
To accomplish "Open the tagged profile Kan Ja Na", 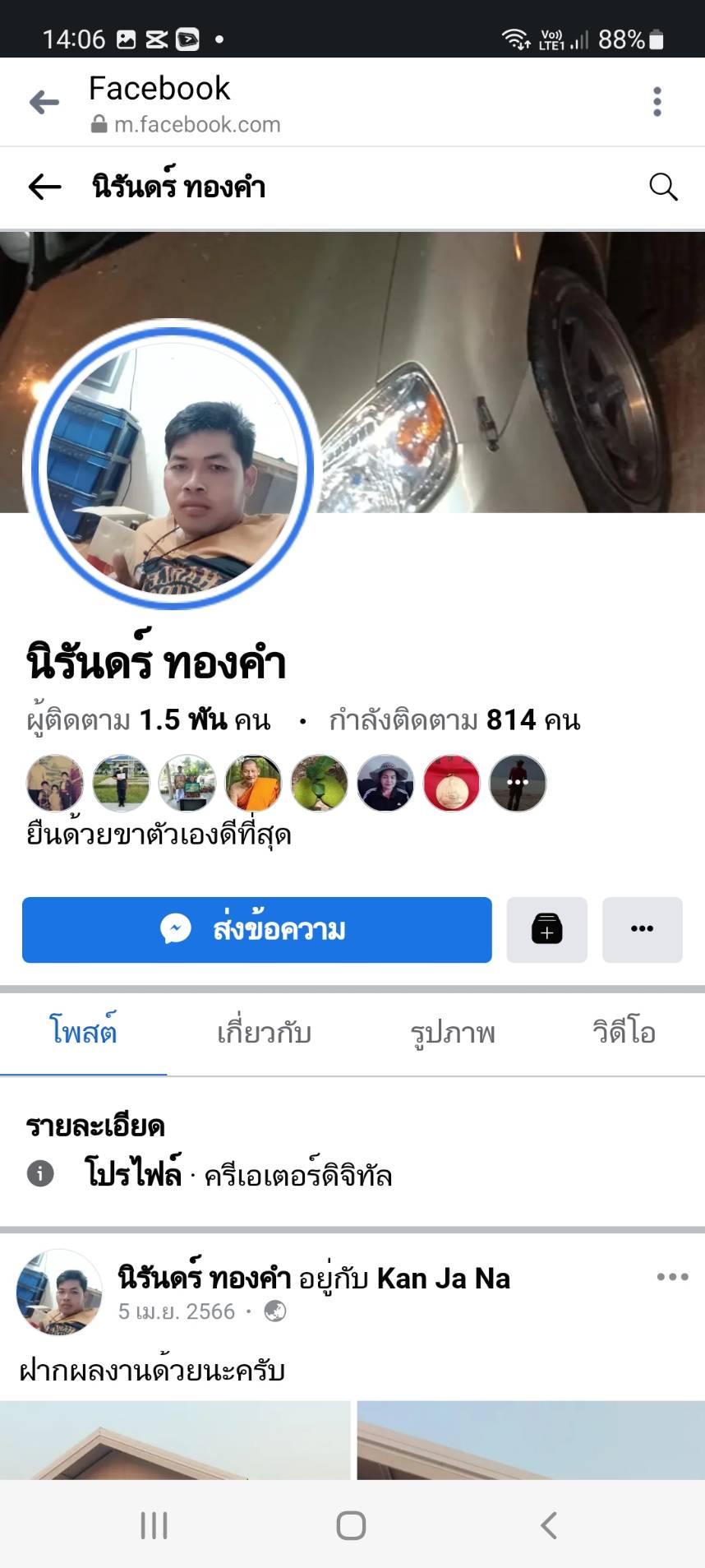I will (x=443, y=1279).
